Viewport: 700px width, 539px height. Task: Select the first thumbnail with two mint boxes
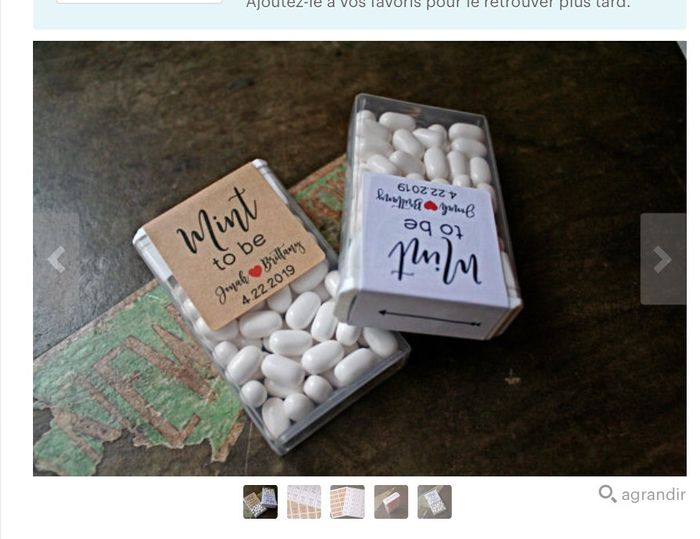[x=260, y=502]
